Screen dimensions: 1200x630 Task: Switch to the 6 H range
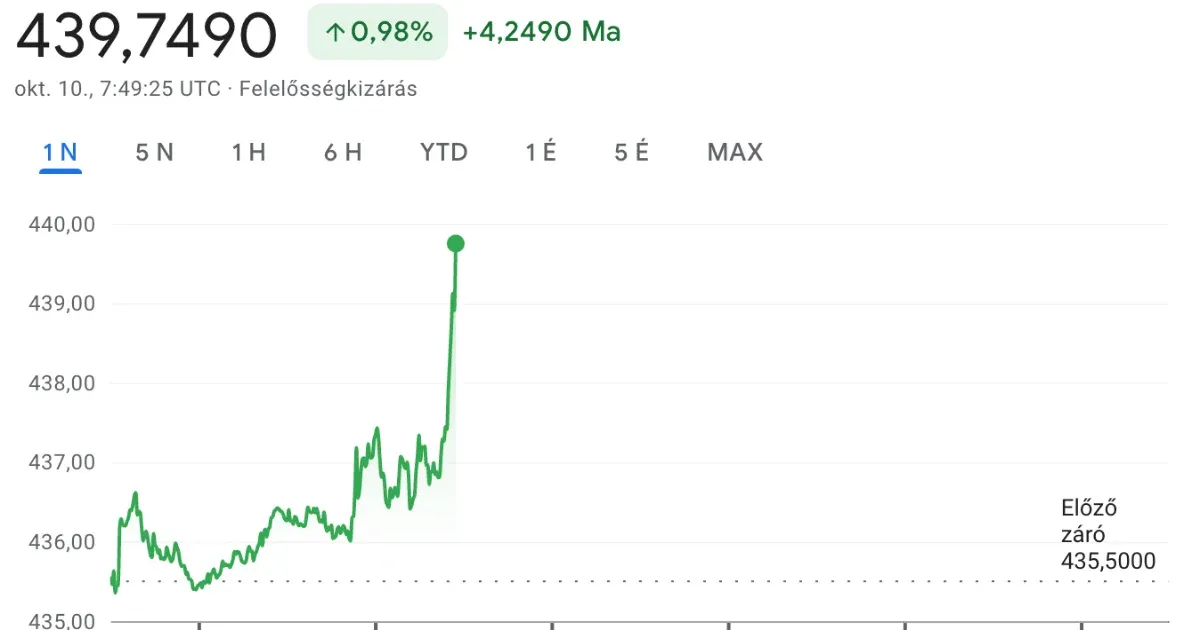342,153
